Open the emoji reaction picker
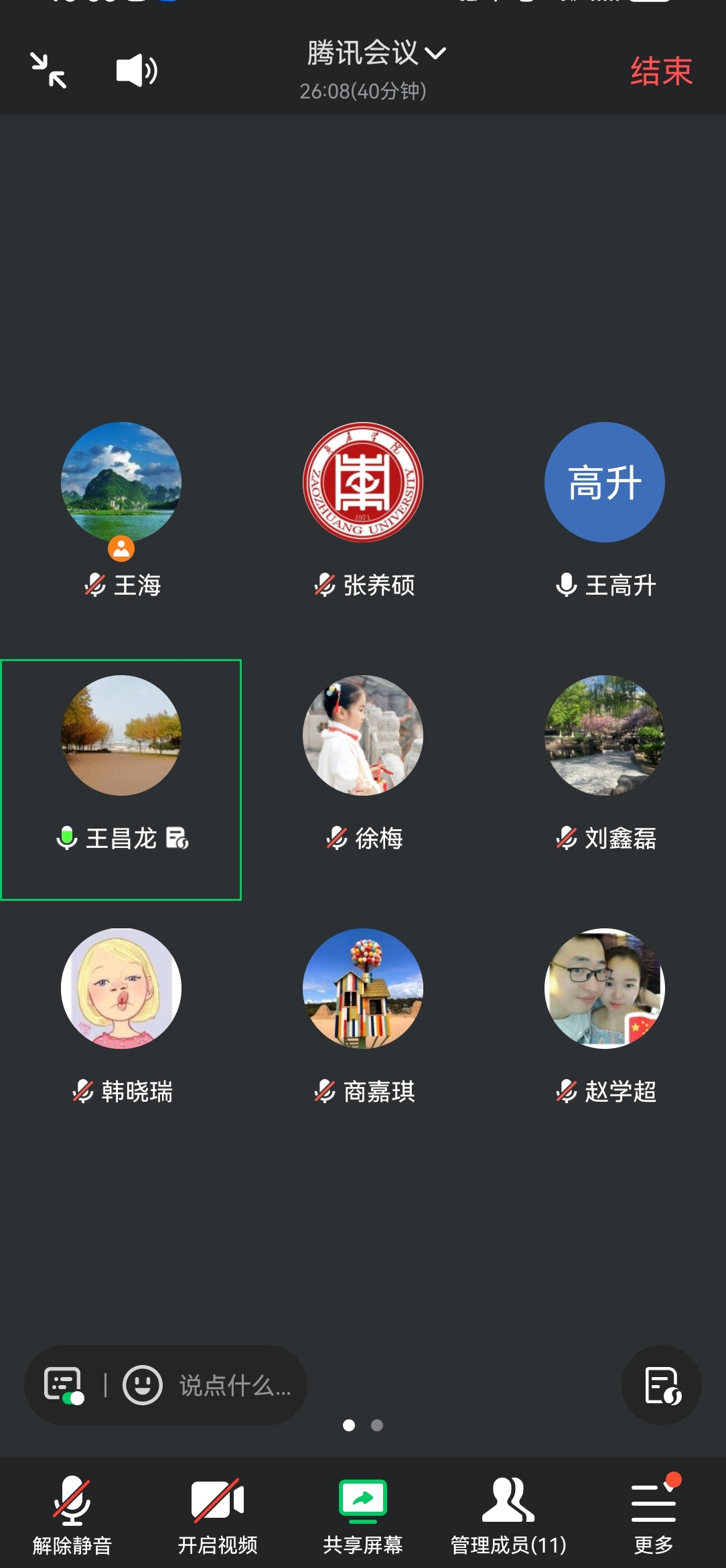Image resolution: width=726 pixels, height=1568 pixels. pos(143,1384)
